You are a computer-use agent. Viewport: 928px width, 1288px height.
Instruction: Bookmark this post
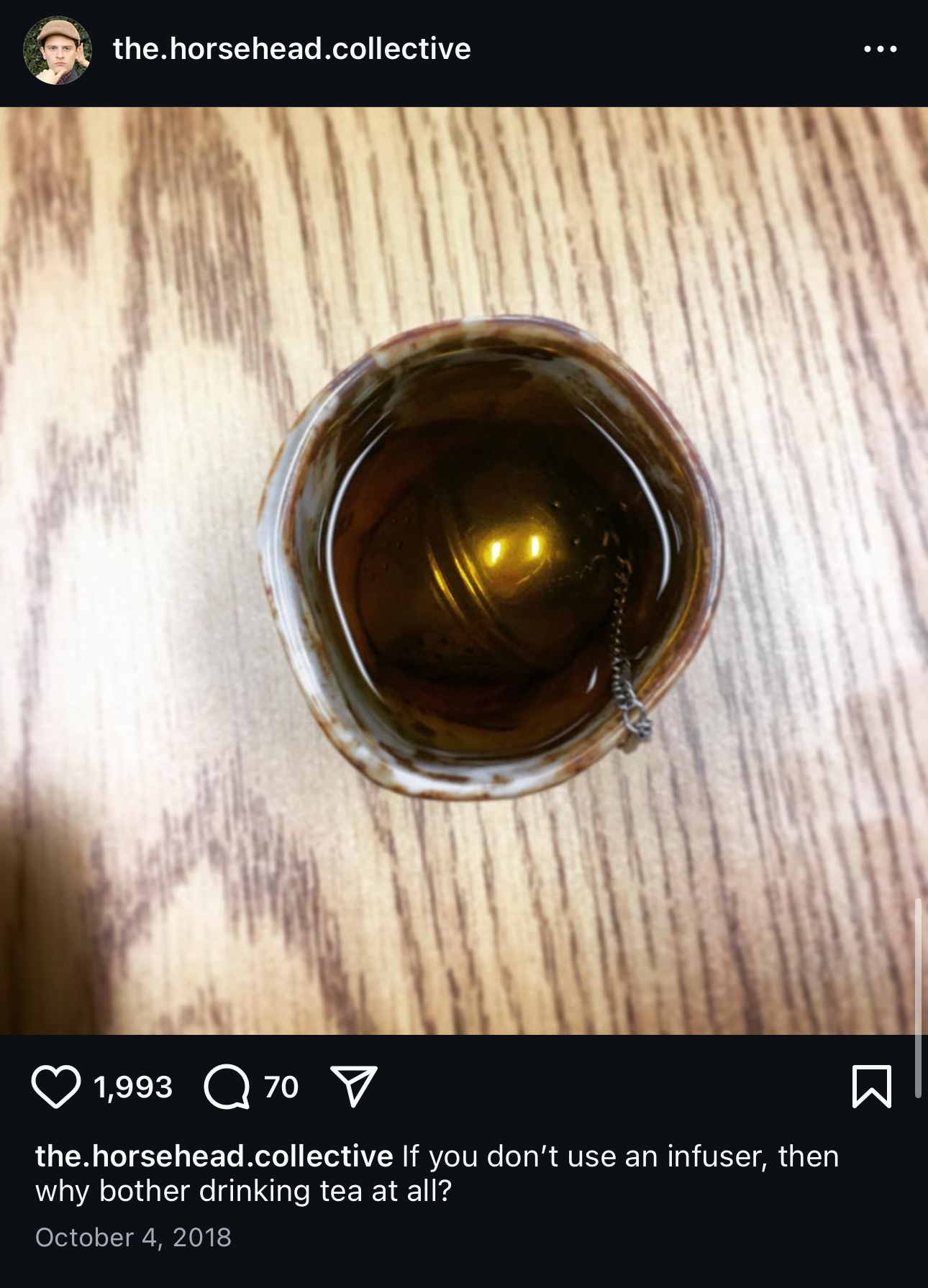coord(872,1087)
